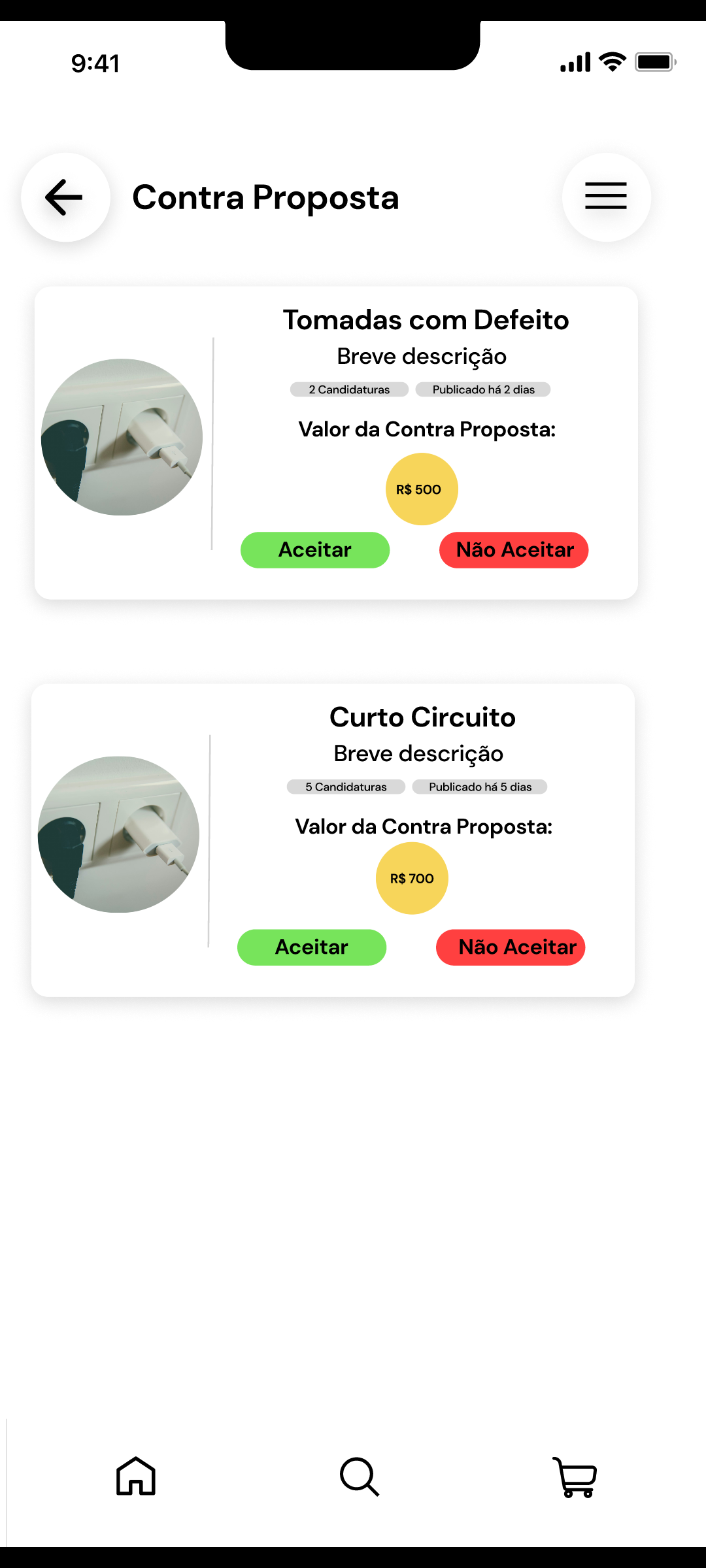Open the shopping cart tab

click(575, 1477)
